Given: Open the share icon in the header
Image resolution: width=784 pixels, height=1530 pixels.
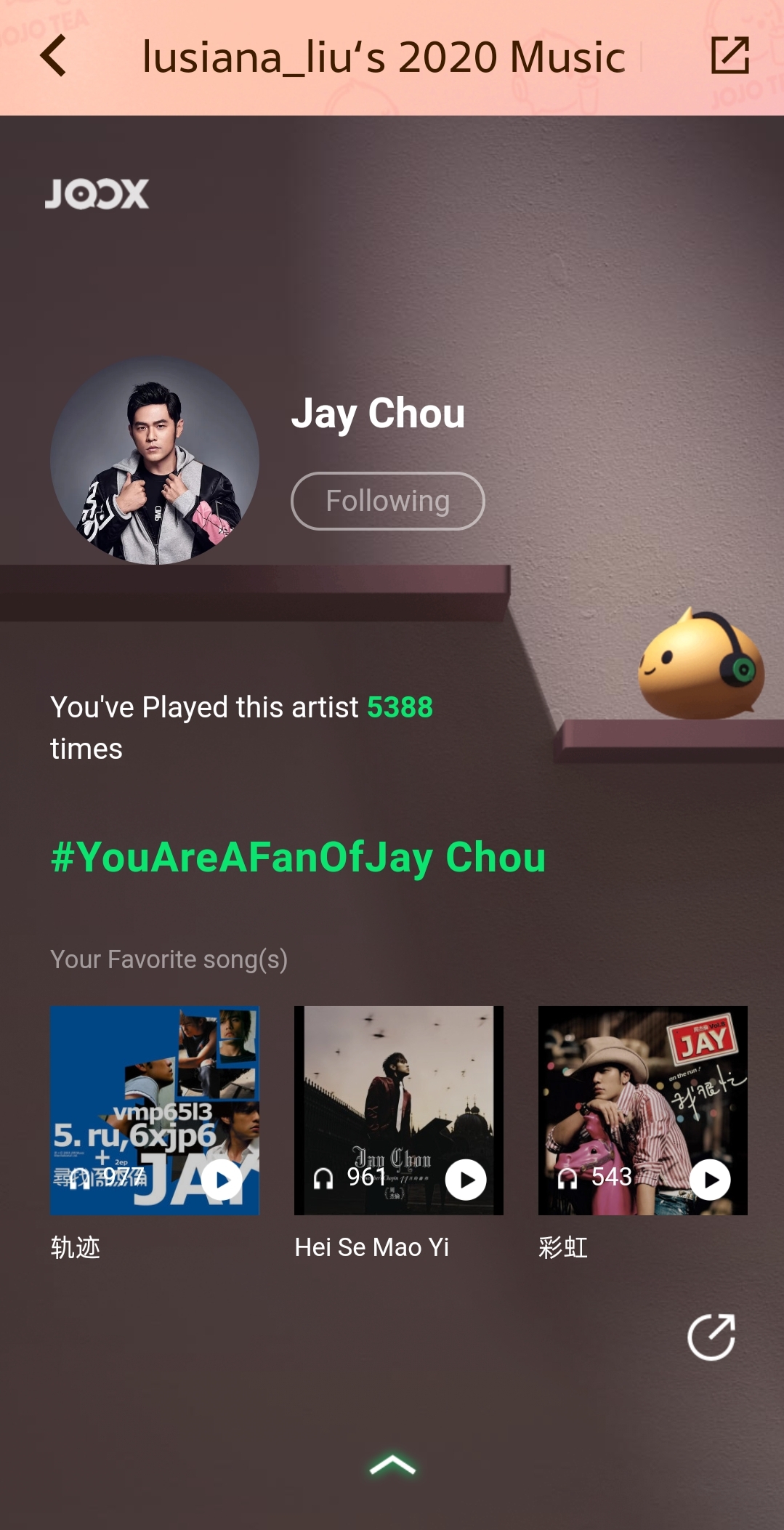Looking at the screenshot, I should [730, 55].
